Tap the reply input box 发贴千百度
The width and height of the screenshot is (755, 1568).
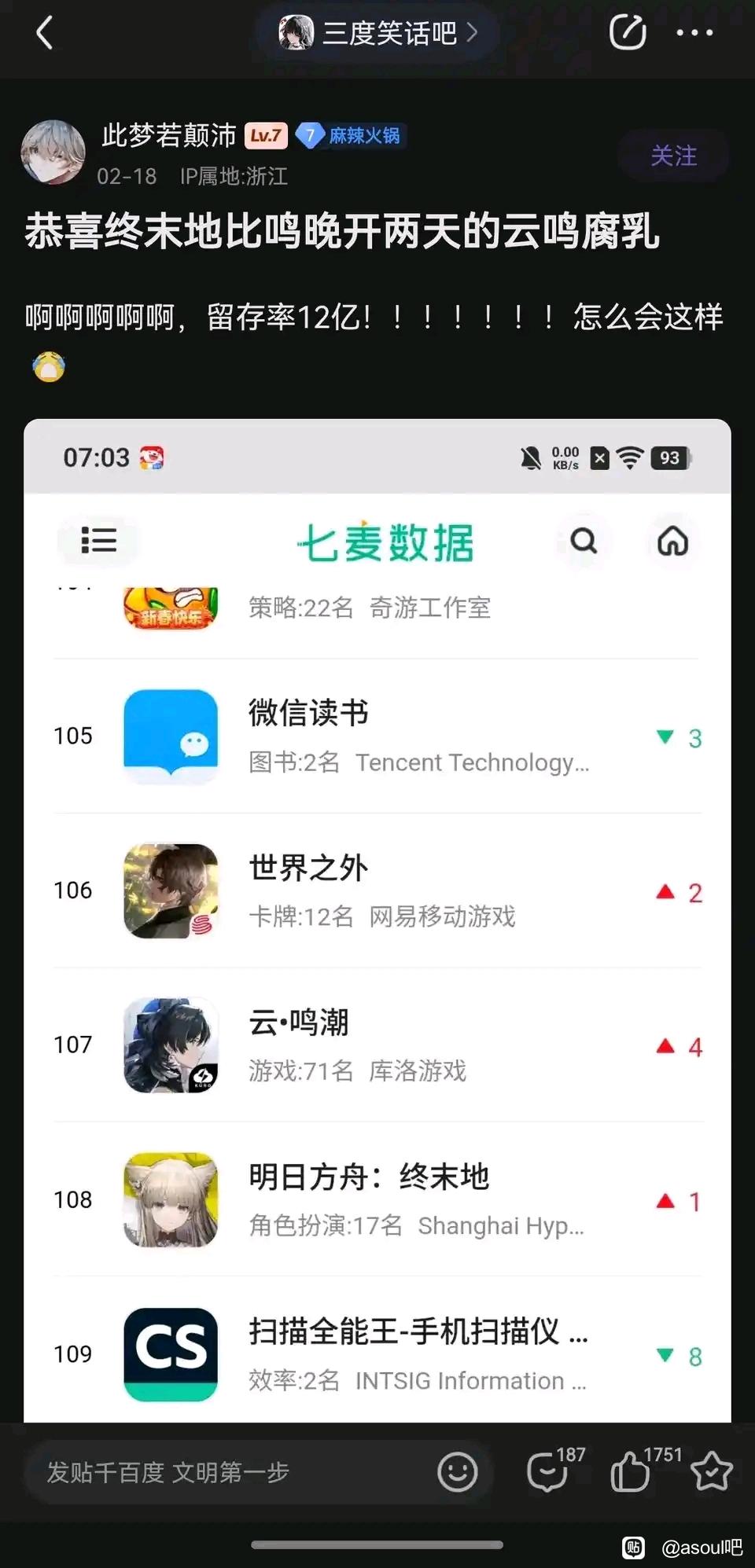pyautogui.click(x=228, y=1472)
